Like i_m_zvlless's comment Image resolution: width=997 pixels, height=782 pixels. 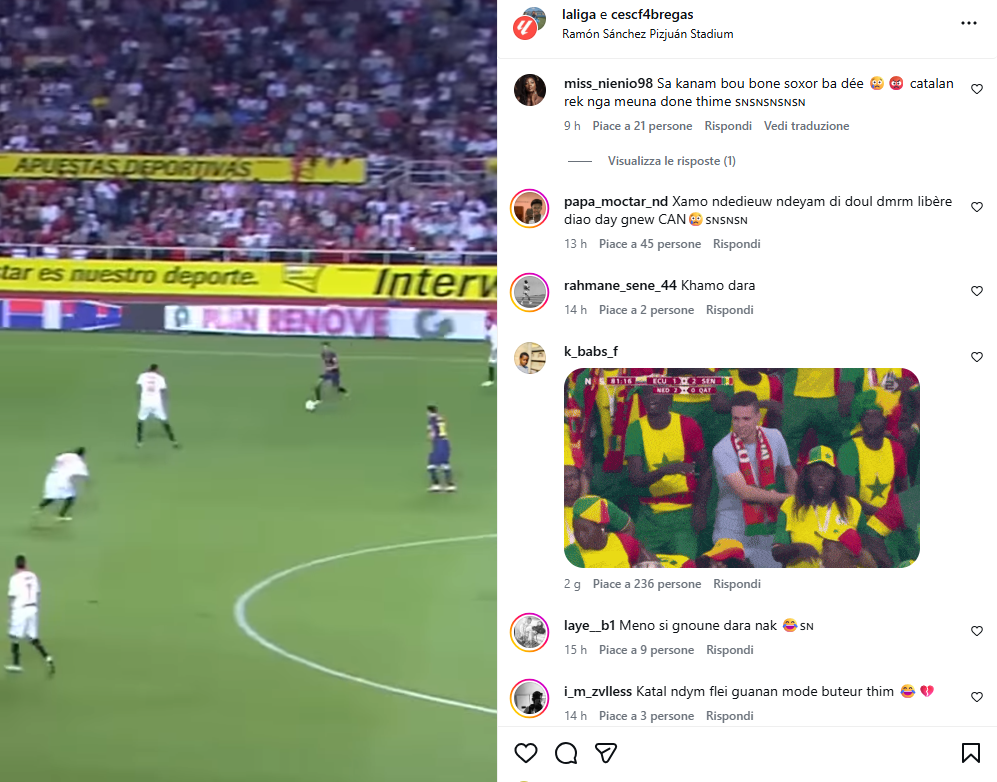(977, 697)
